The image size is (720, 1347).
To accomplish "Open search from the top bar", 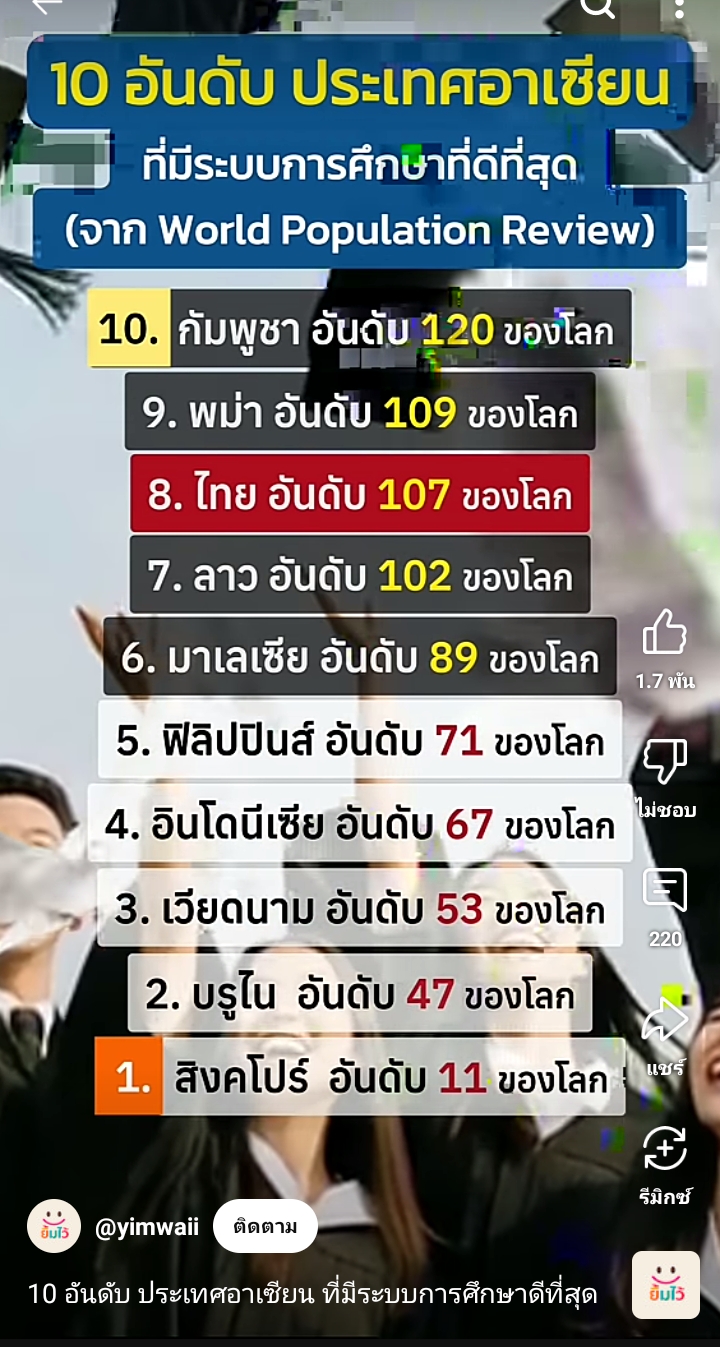I will [x=598, y=8].
